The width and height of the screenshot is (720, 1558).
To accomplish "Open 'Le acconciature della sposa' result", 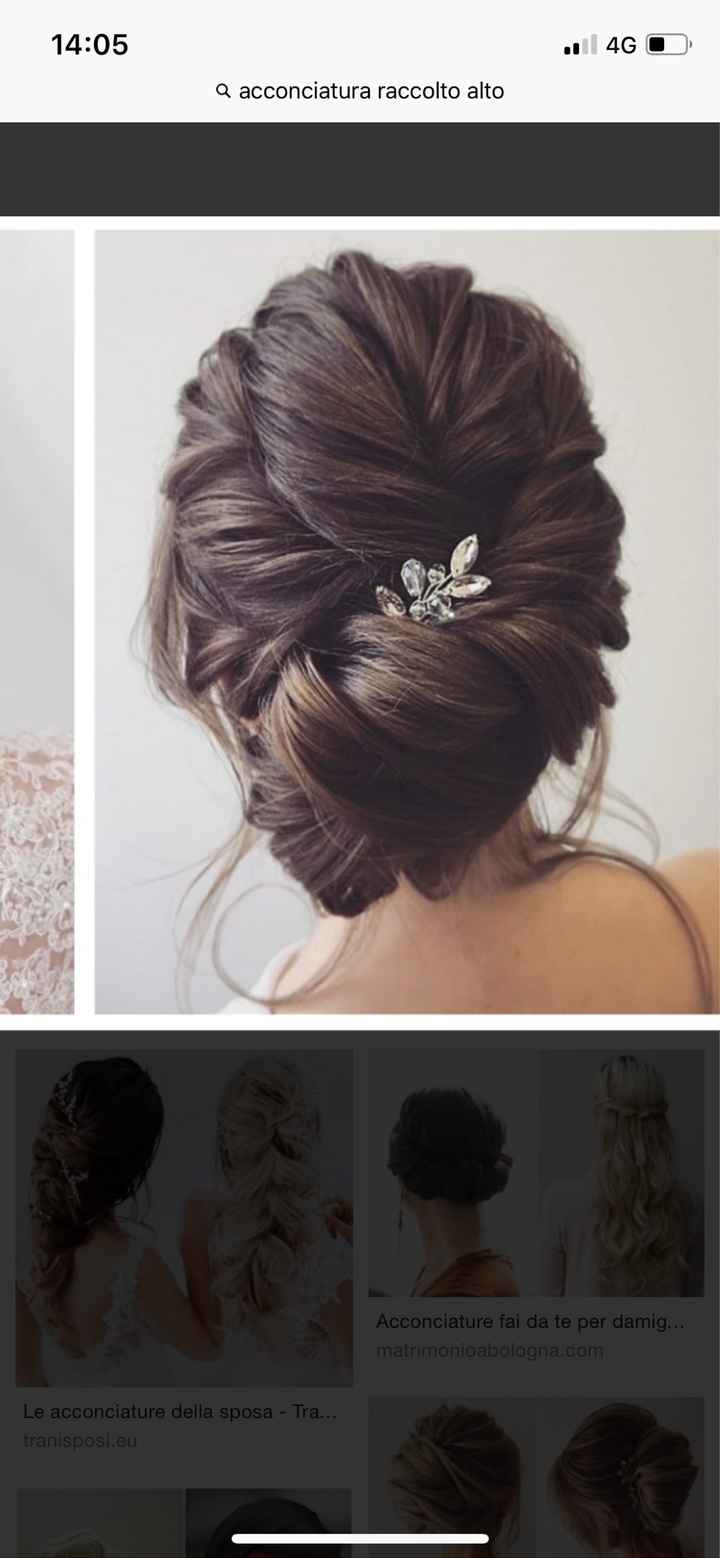I will click(180, 1411).
